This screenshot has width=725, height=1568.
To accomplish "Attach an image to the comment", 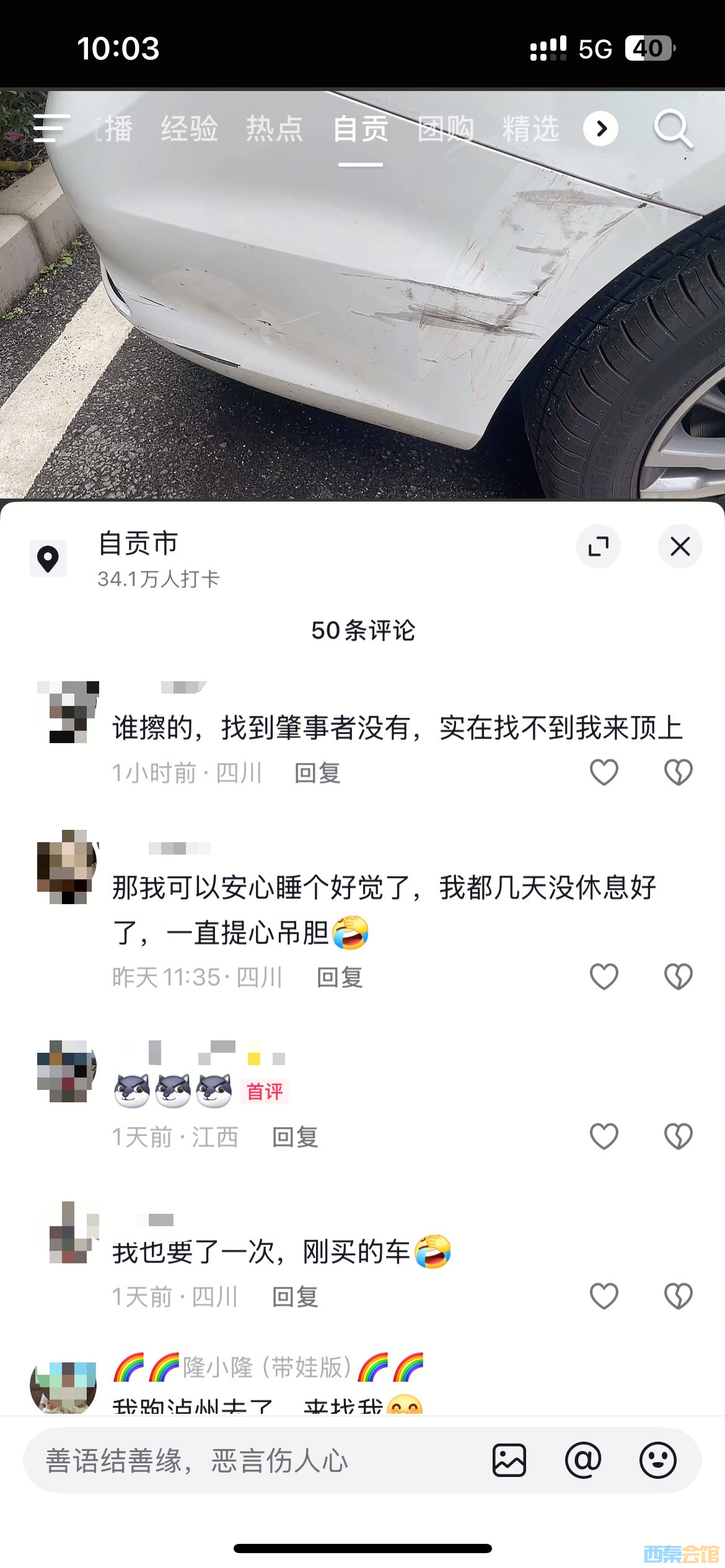I will click(509, 1460).
